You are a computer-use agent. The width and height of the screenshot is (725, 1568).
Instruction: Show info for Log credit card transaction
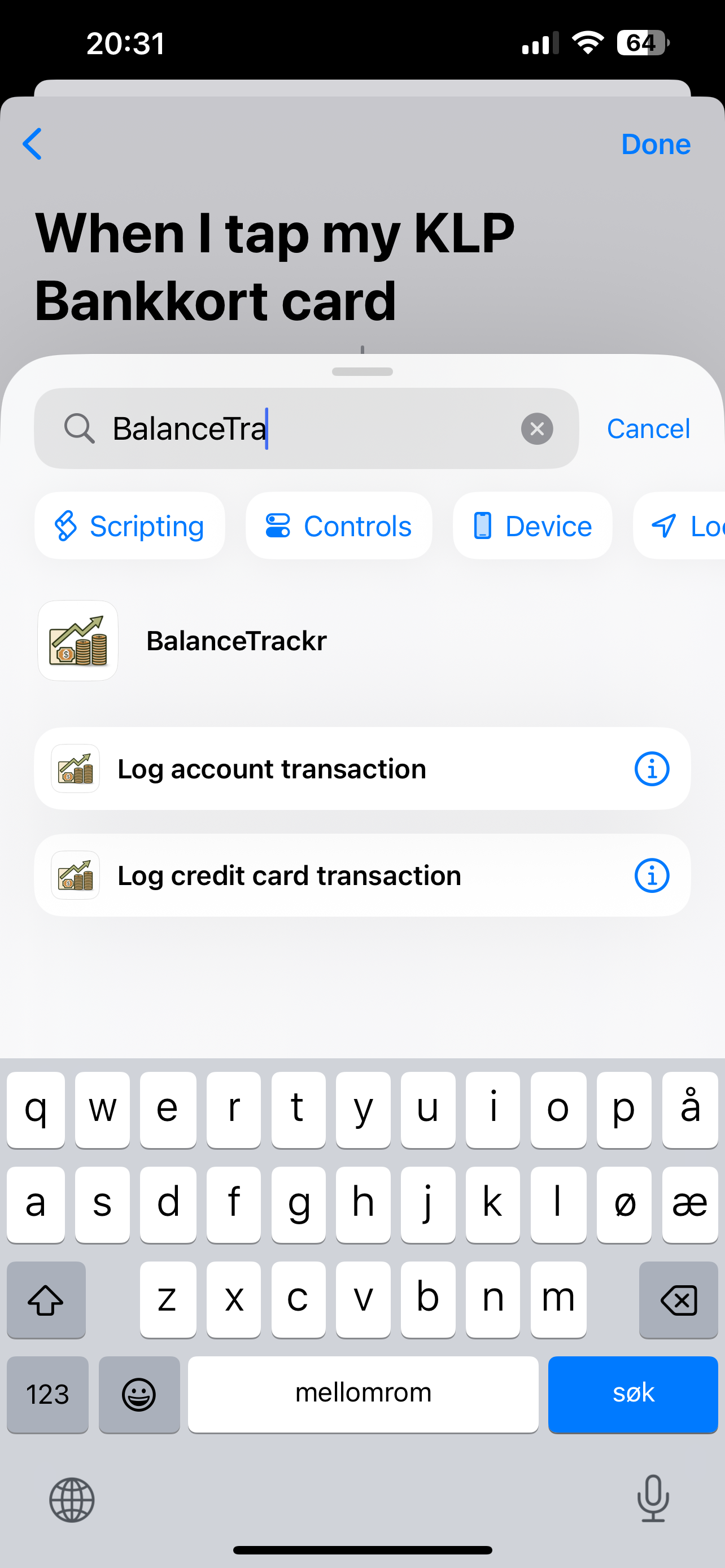tap(652, 875)
